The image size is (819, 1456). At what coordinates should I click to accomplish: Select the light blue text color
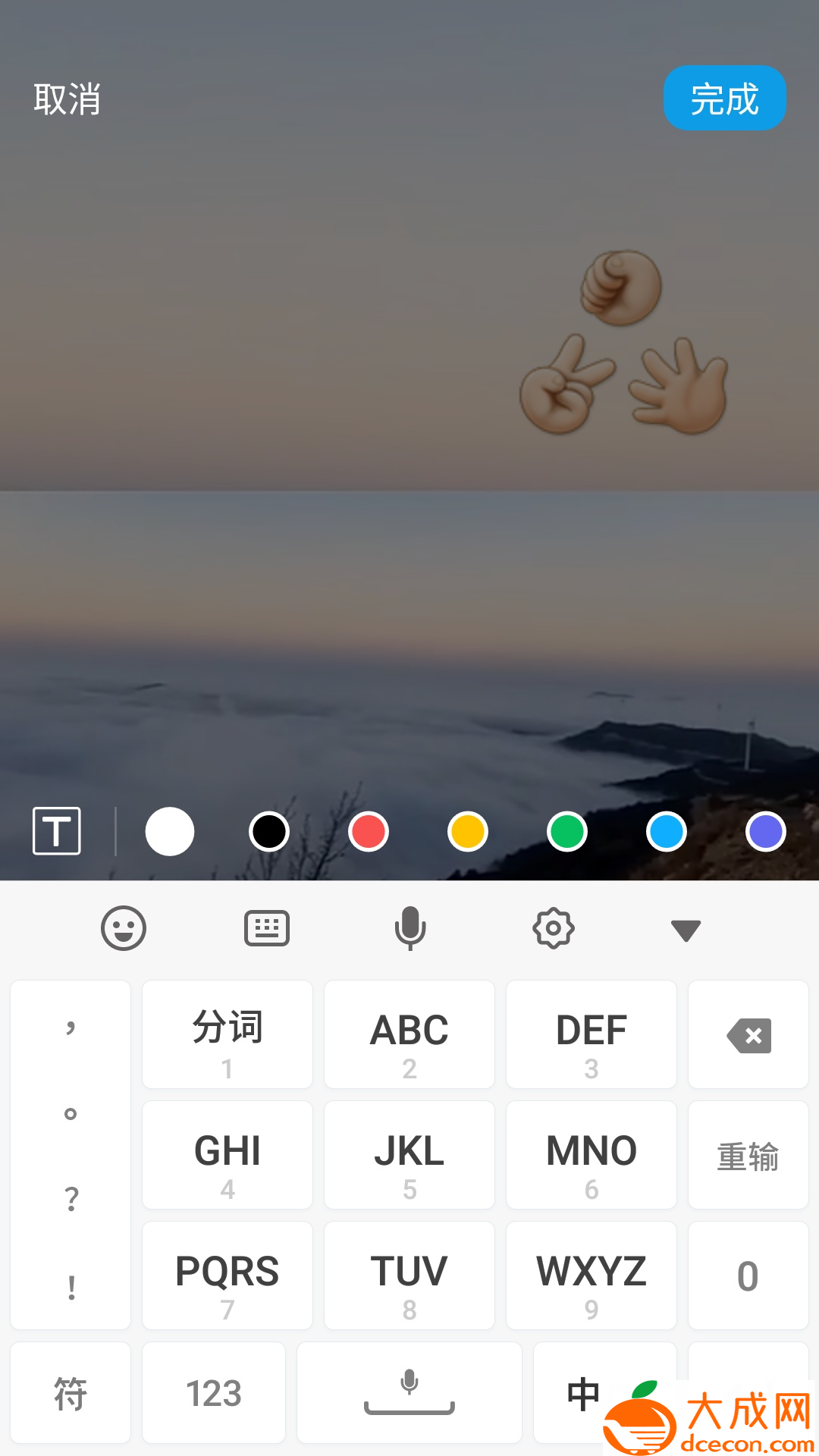tap(667, 832)
